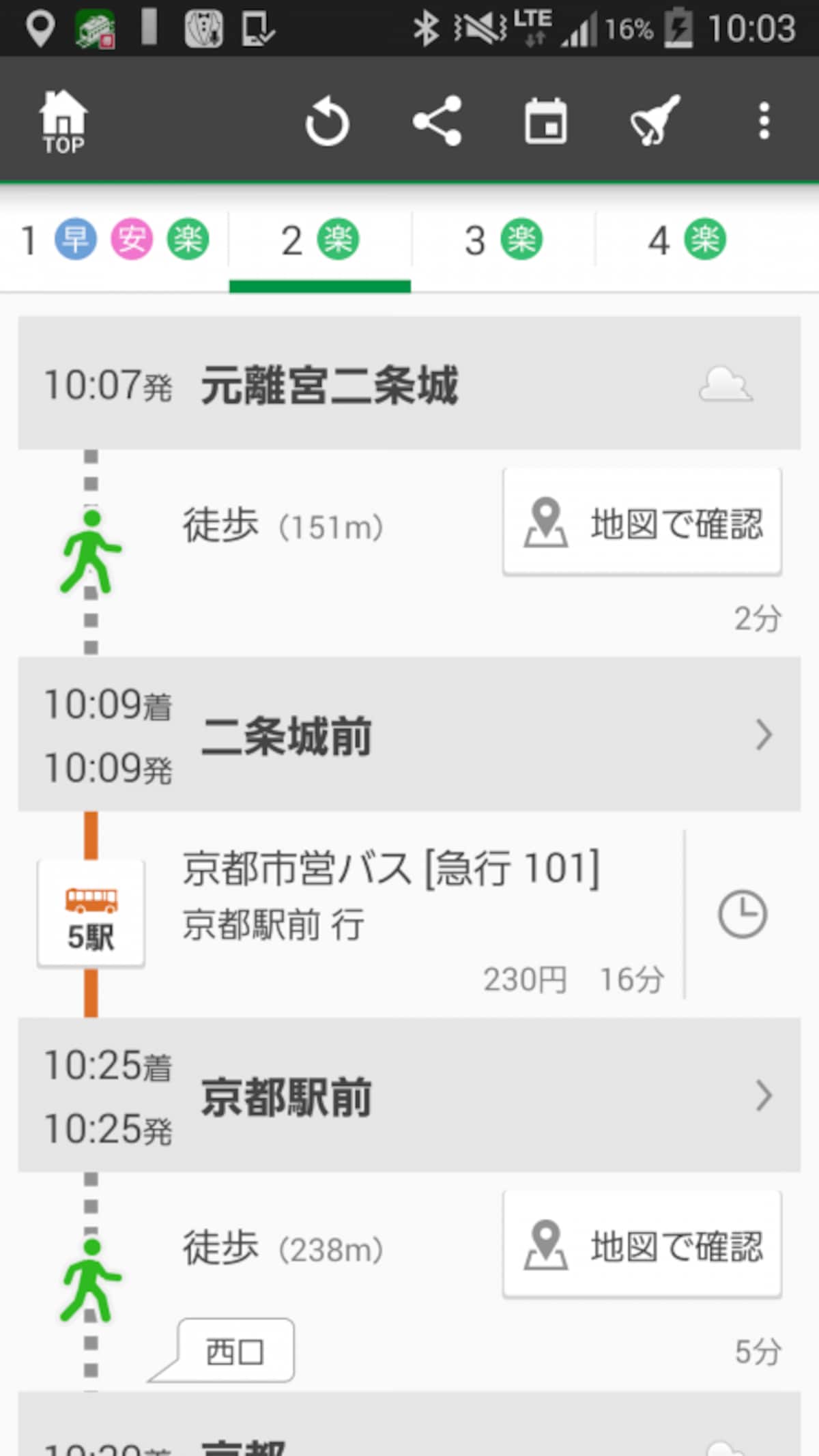Open 二条城前 stop details
Image resolution: width=819 pixels, height=1456 pixels.
[409, 734]
